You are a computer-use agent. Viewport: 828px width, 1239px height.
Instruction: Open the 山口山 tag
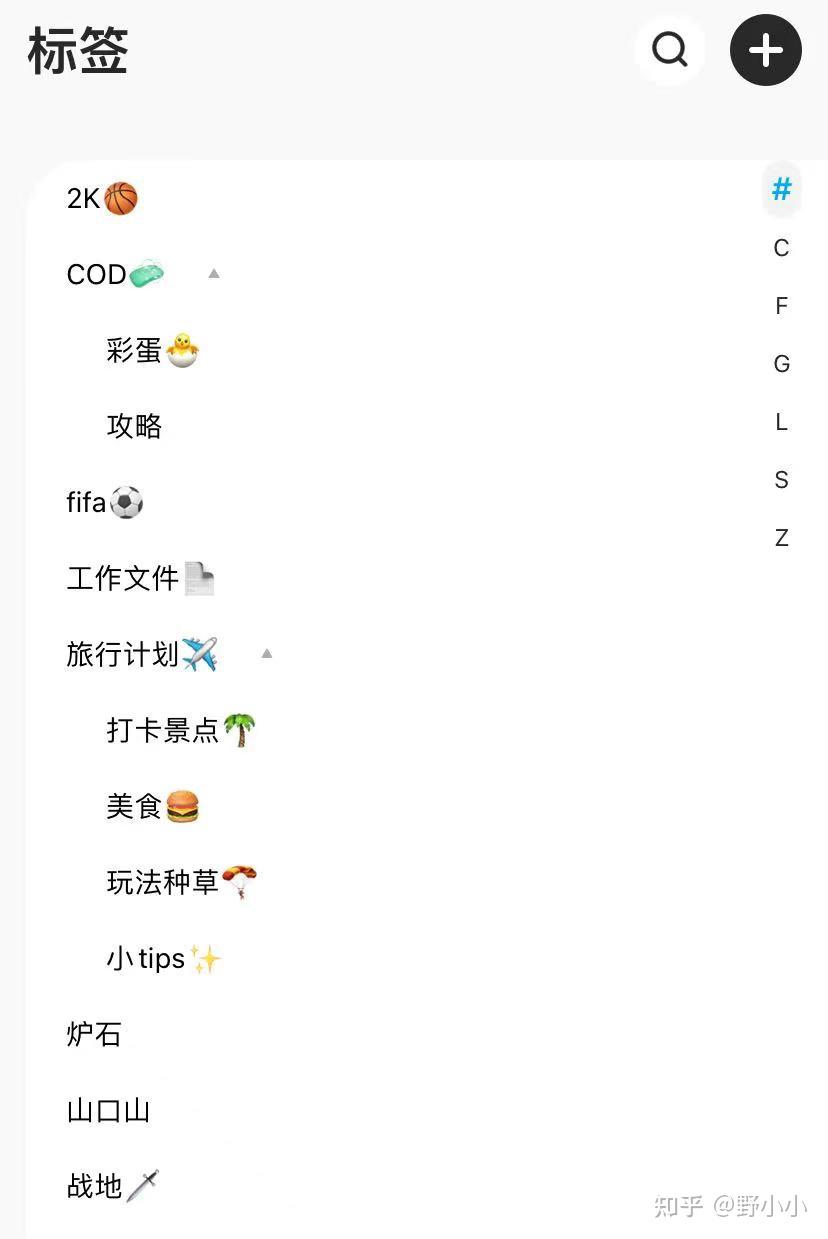108,1110
